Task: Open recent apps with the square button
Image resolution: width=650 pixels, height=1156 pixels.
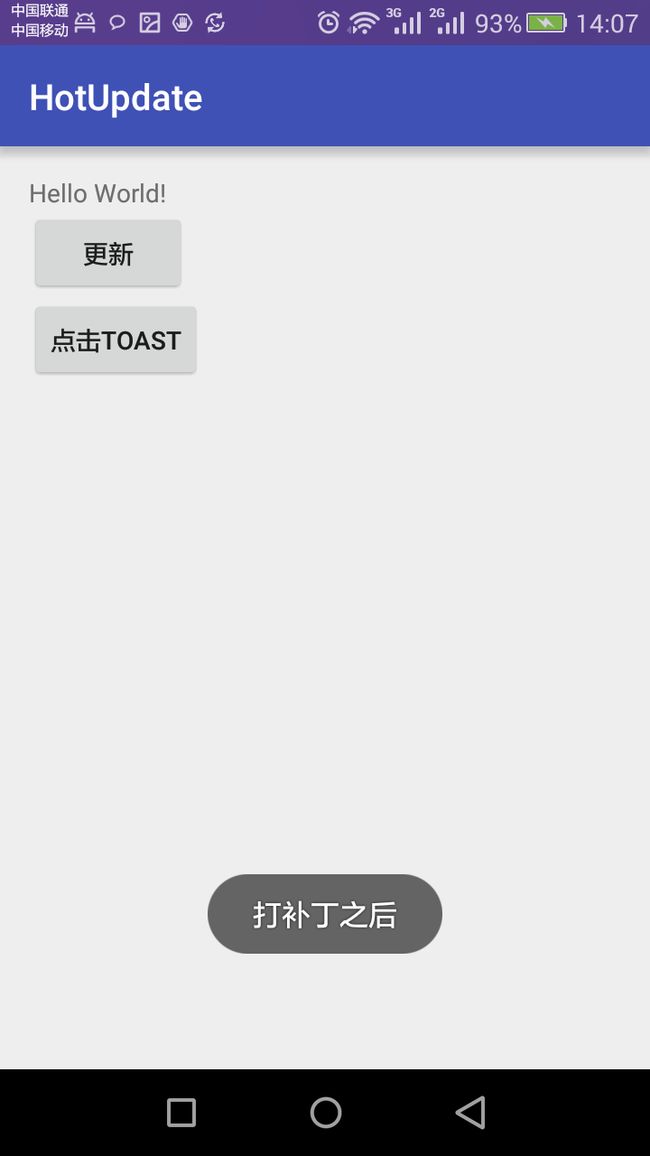Action: tap(181, 1113)
